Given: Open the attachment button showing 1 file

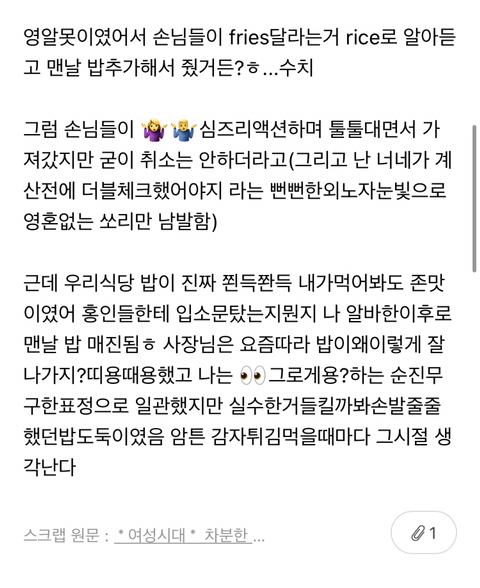Looking at the screenshot, I should tap(424, 532).
